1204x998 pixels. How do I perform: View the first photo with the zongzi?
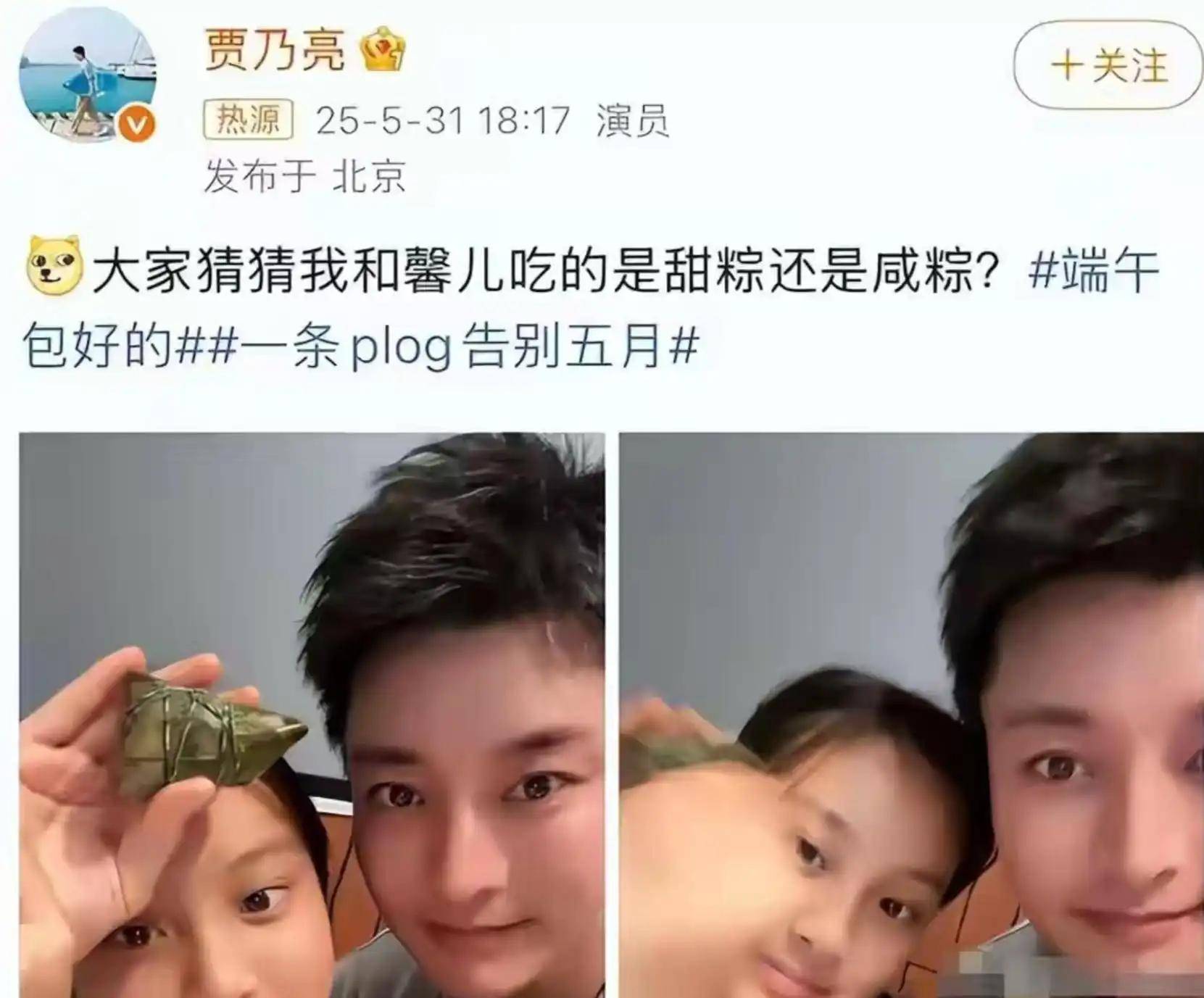pyautogui.click(x=312, y=714)
